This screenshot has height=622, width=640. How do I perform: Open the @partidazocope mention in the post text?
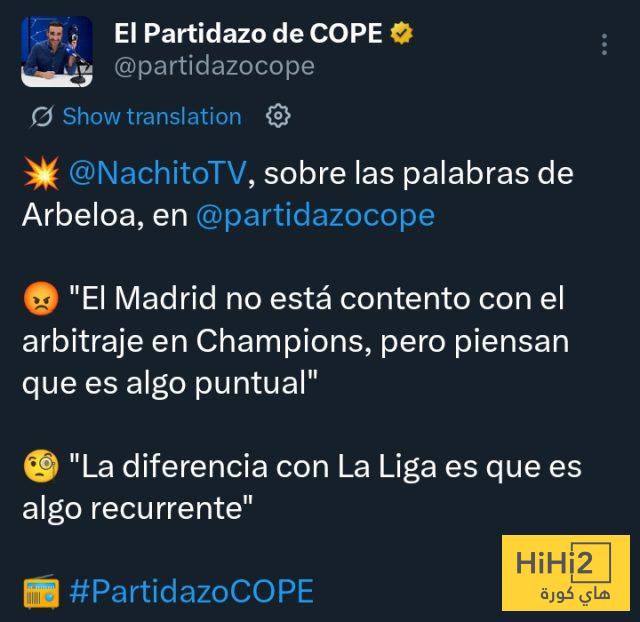click(x=316, y=215)
